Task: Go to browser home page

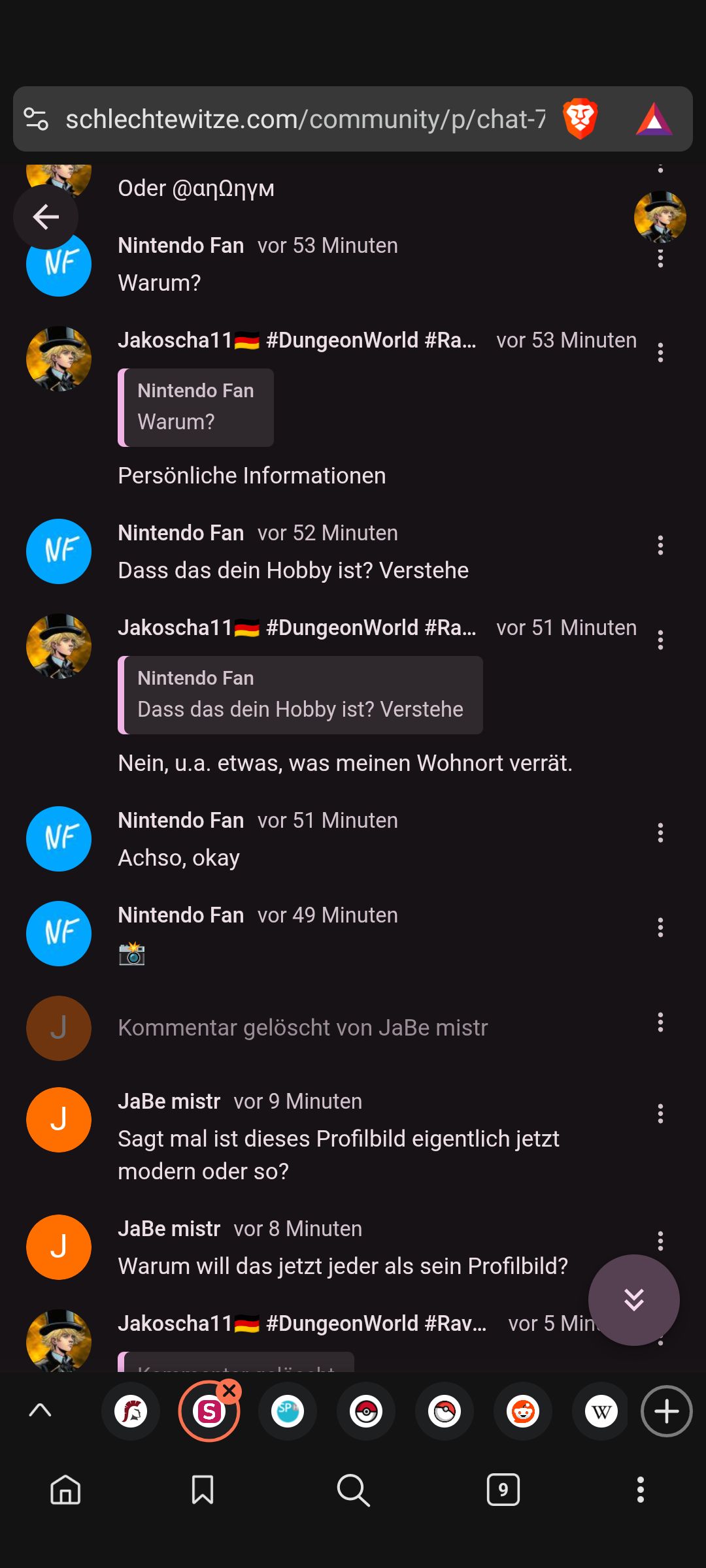Action: [65, 1490]
